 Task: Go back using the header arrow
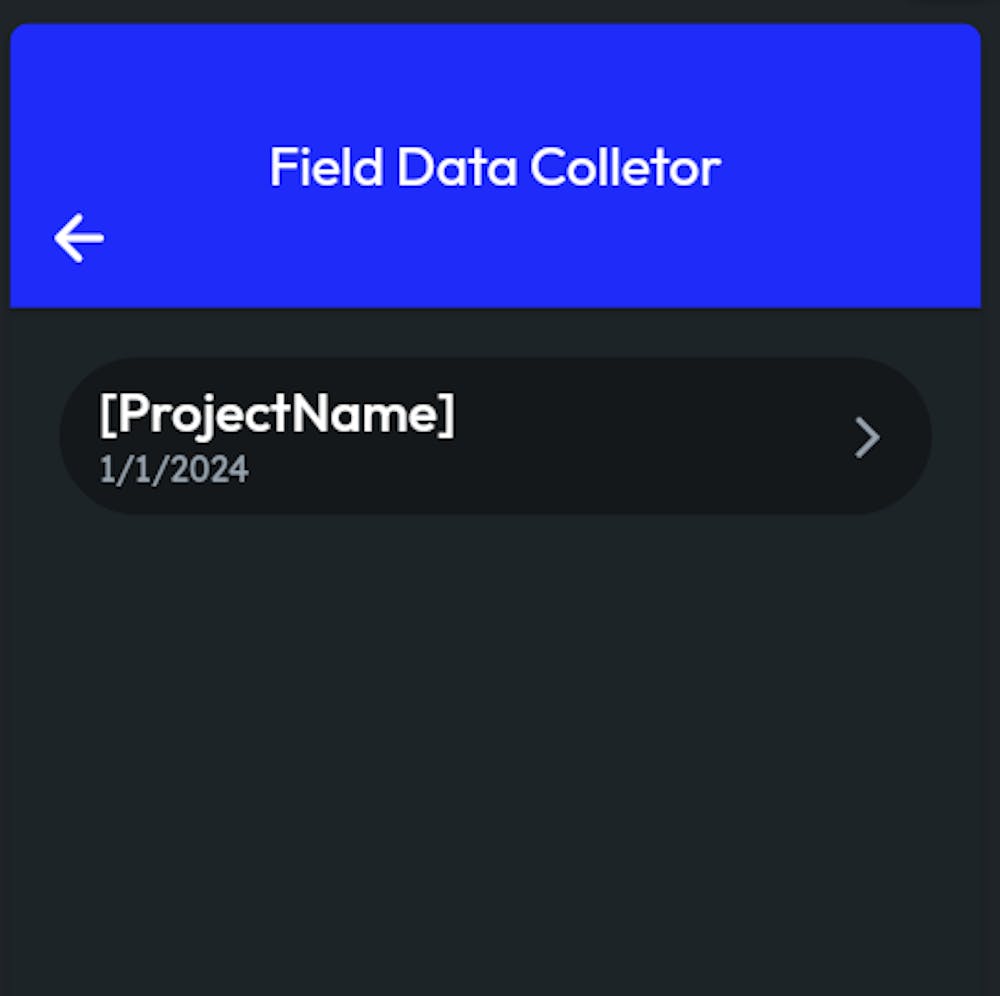coord(79,239)
